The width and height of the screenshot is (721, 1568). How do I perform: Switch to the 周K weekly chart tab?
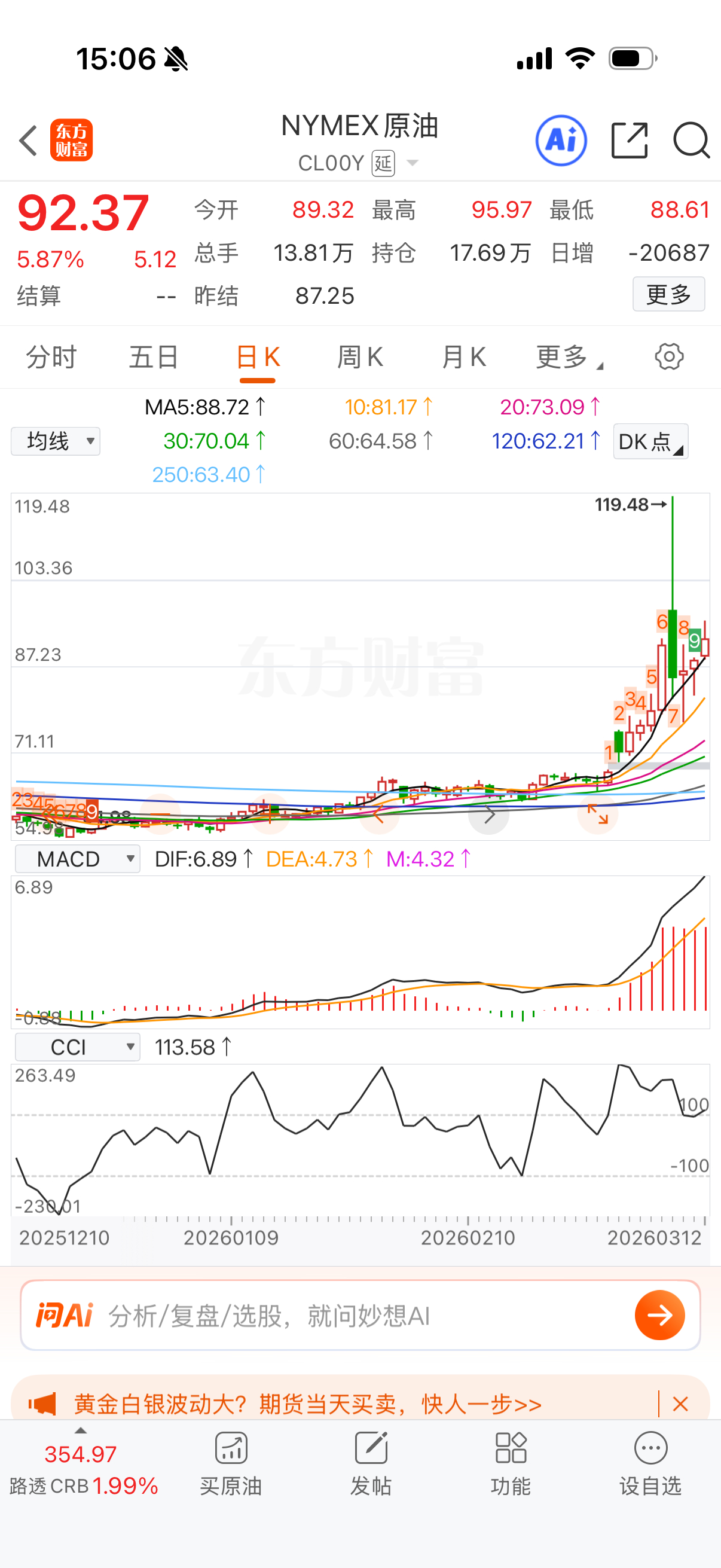360,356
